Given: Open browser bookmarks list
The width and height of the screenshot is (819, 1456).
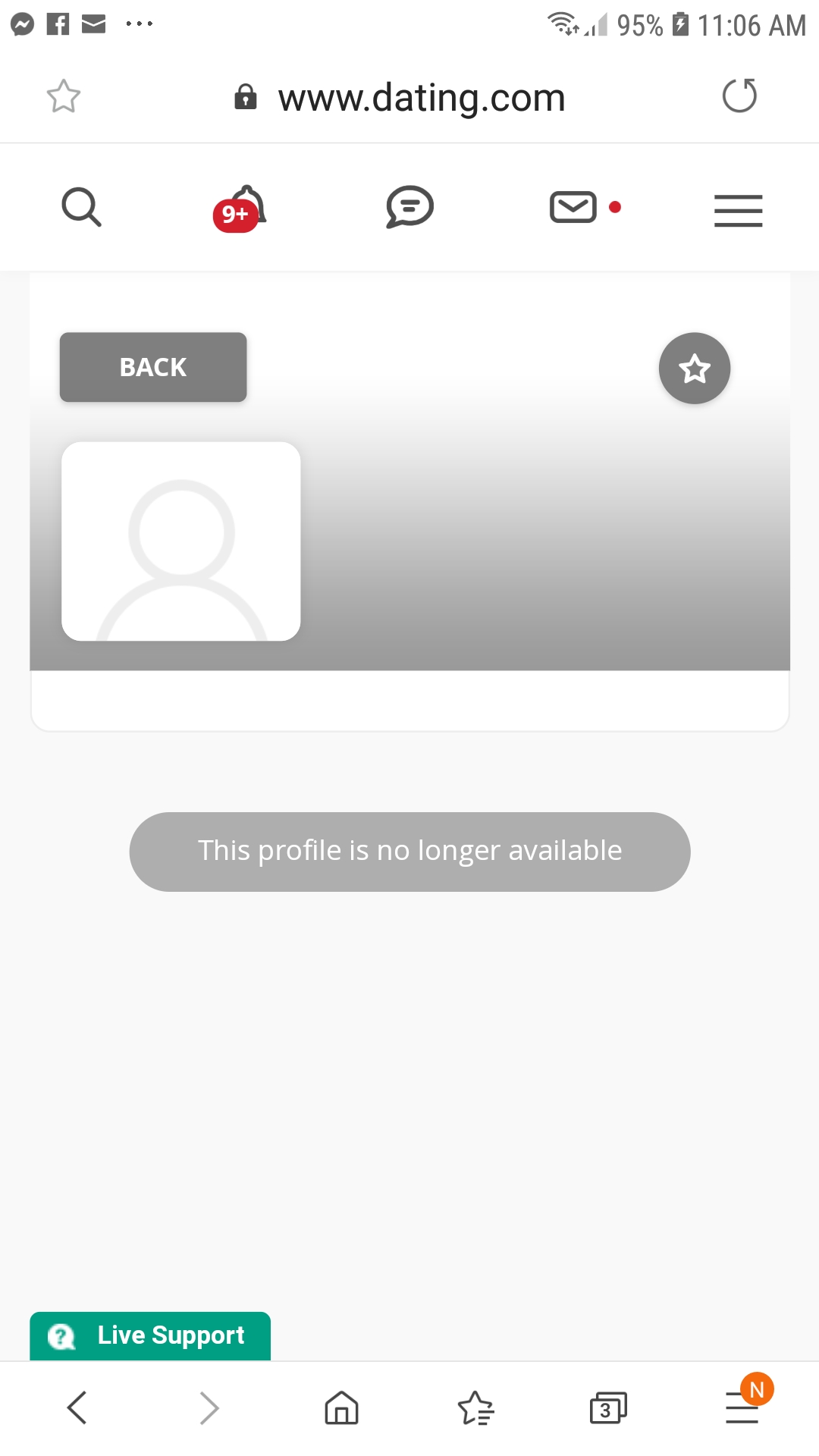Looking at the screenshot, I should pos(475,1408).
